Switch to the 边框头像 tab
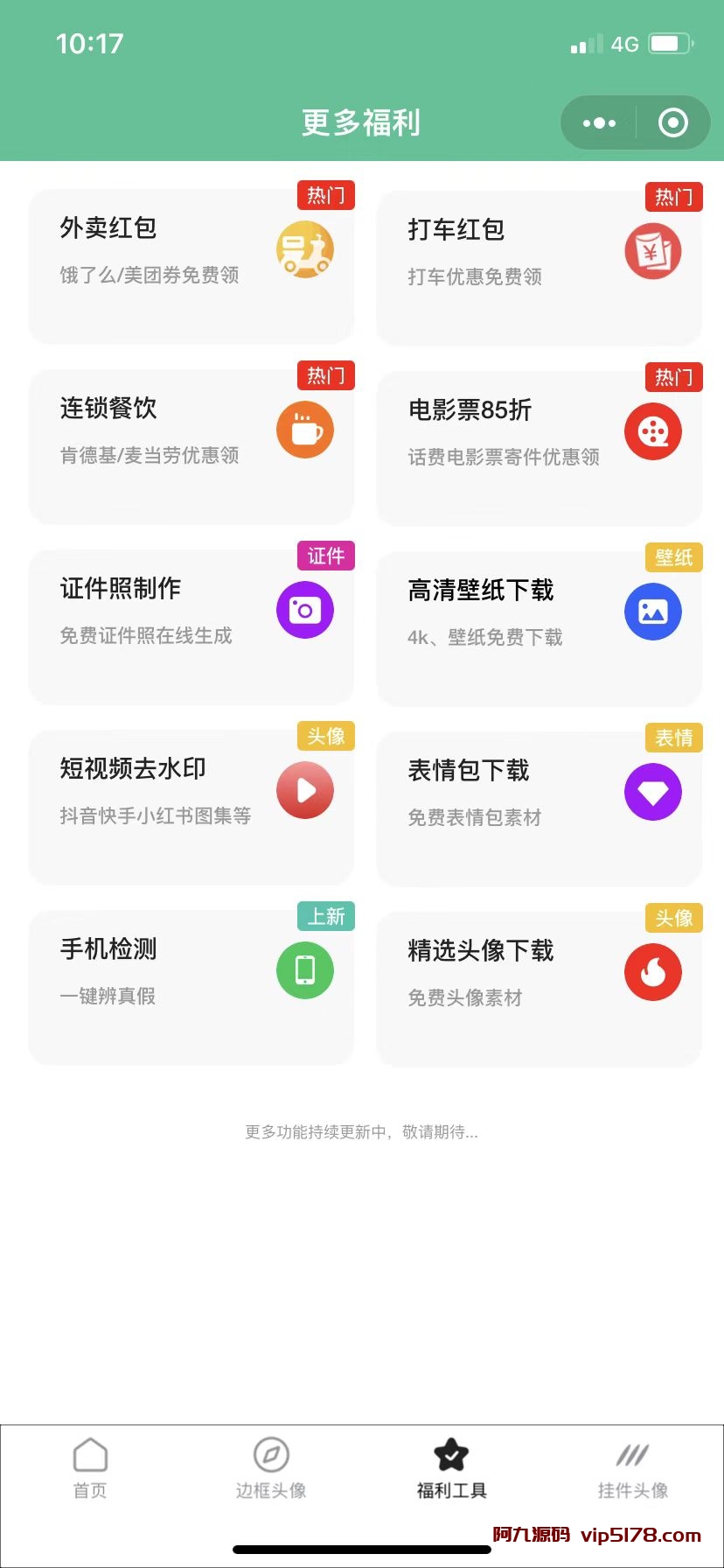This screenshot has width=724, height=1568. [x=271, y=1469]
